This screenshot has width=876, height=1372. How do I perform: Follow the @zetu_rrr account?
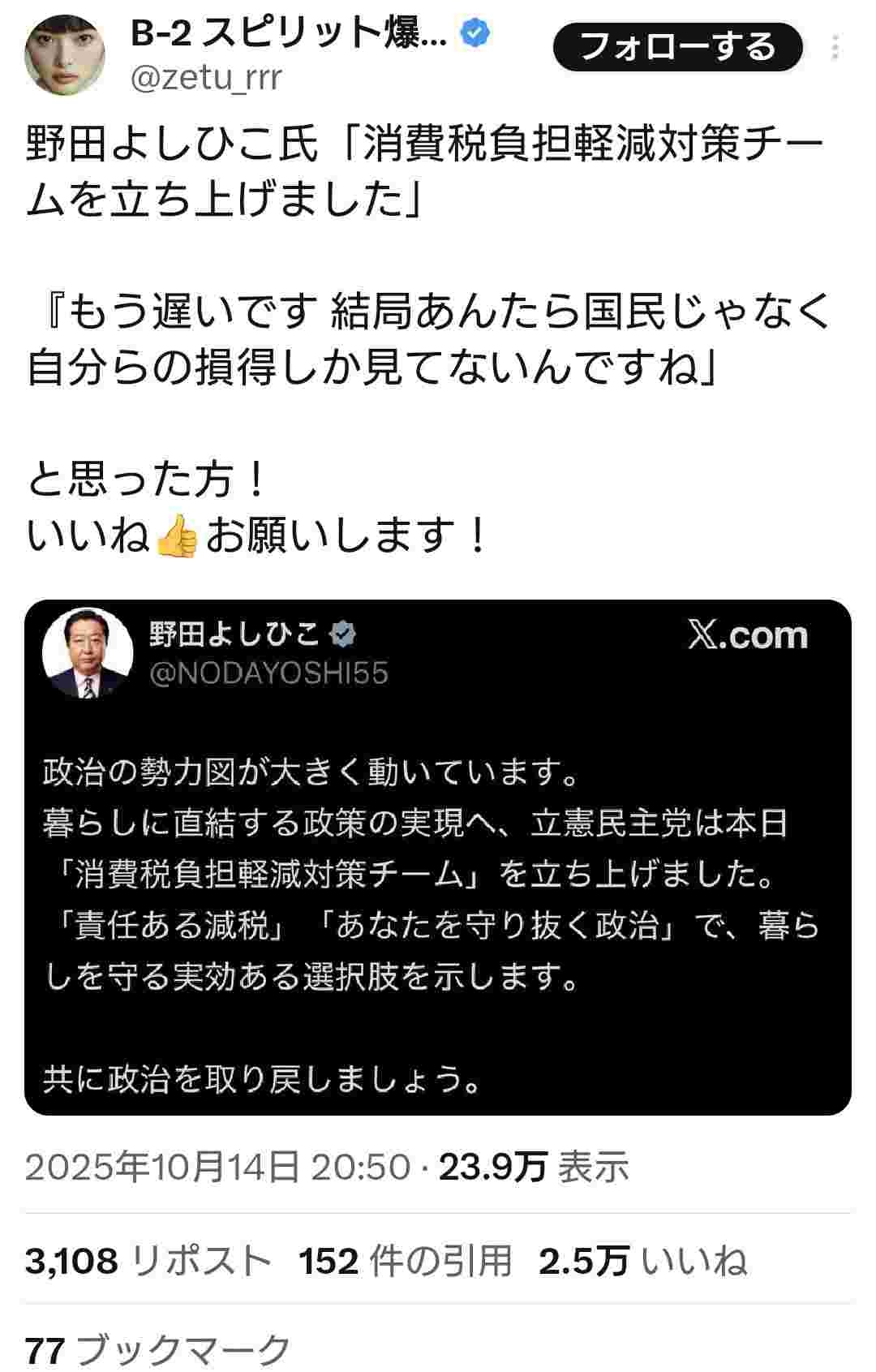[x=677, y=47]
